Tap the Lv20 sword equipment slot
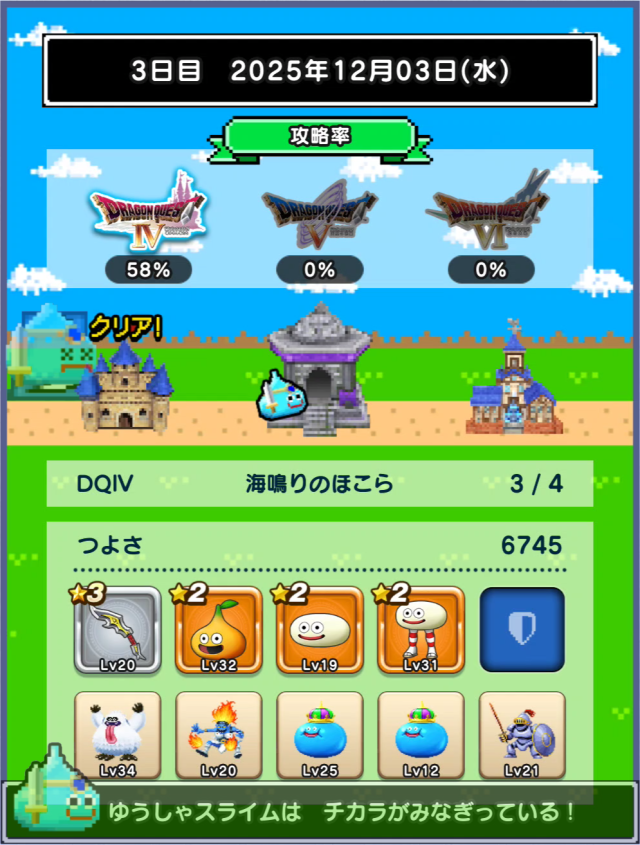The width and height of the screenshot is (640, 845). 117,631
